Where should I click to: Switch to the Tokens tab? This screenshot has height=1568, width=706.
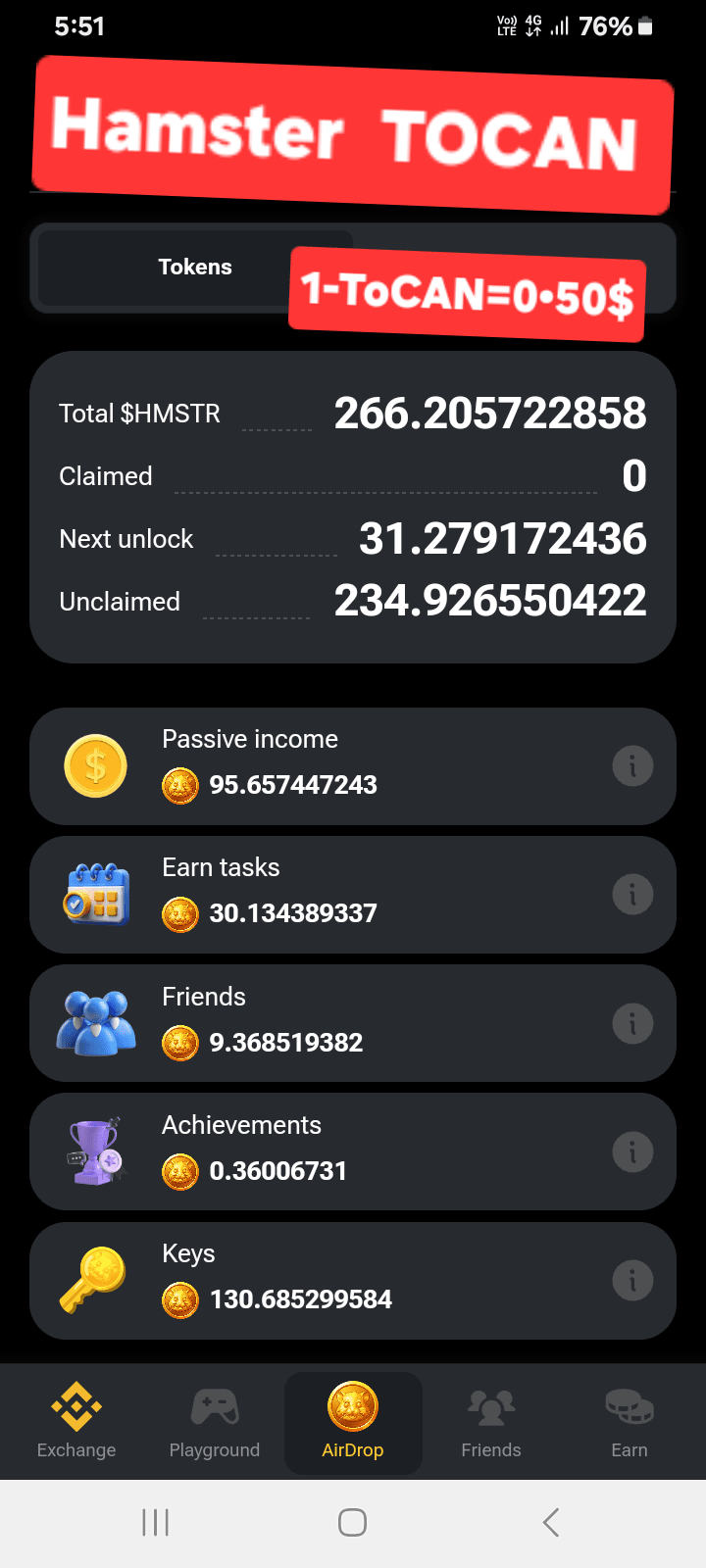tap(195, 268)
